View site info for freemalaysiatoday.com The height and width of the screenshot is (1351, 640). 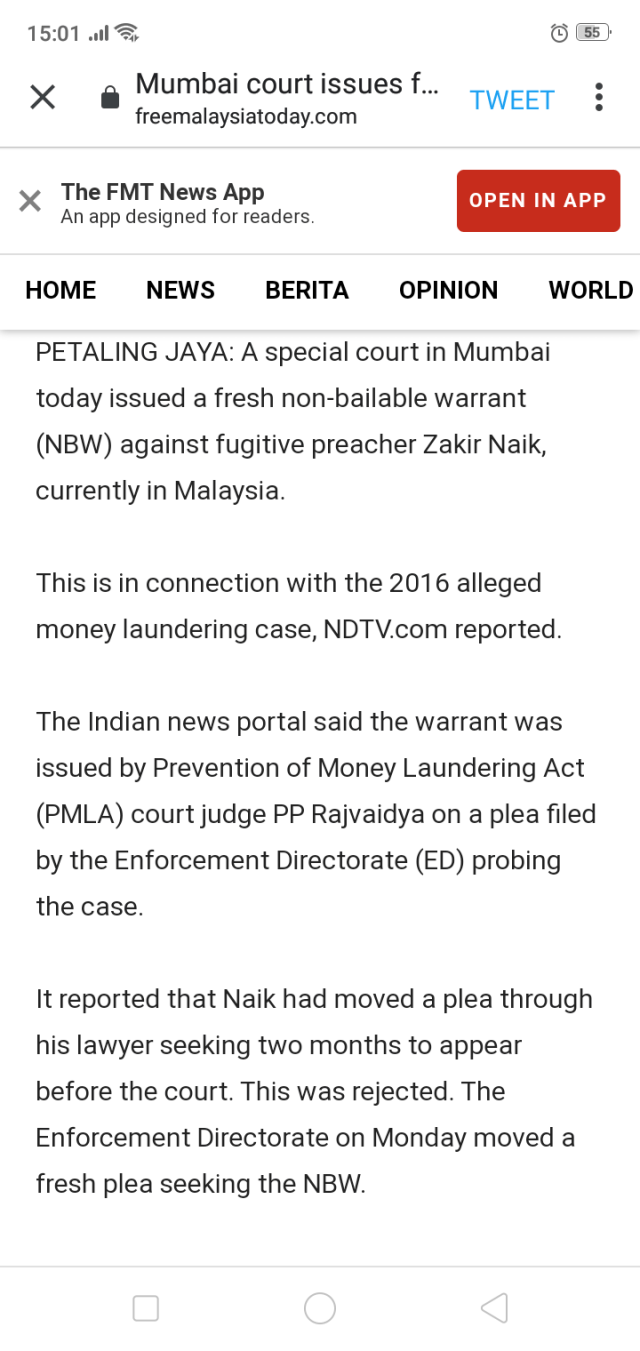[110, 98]
